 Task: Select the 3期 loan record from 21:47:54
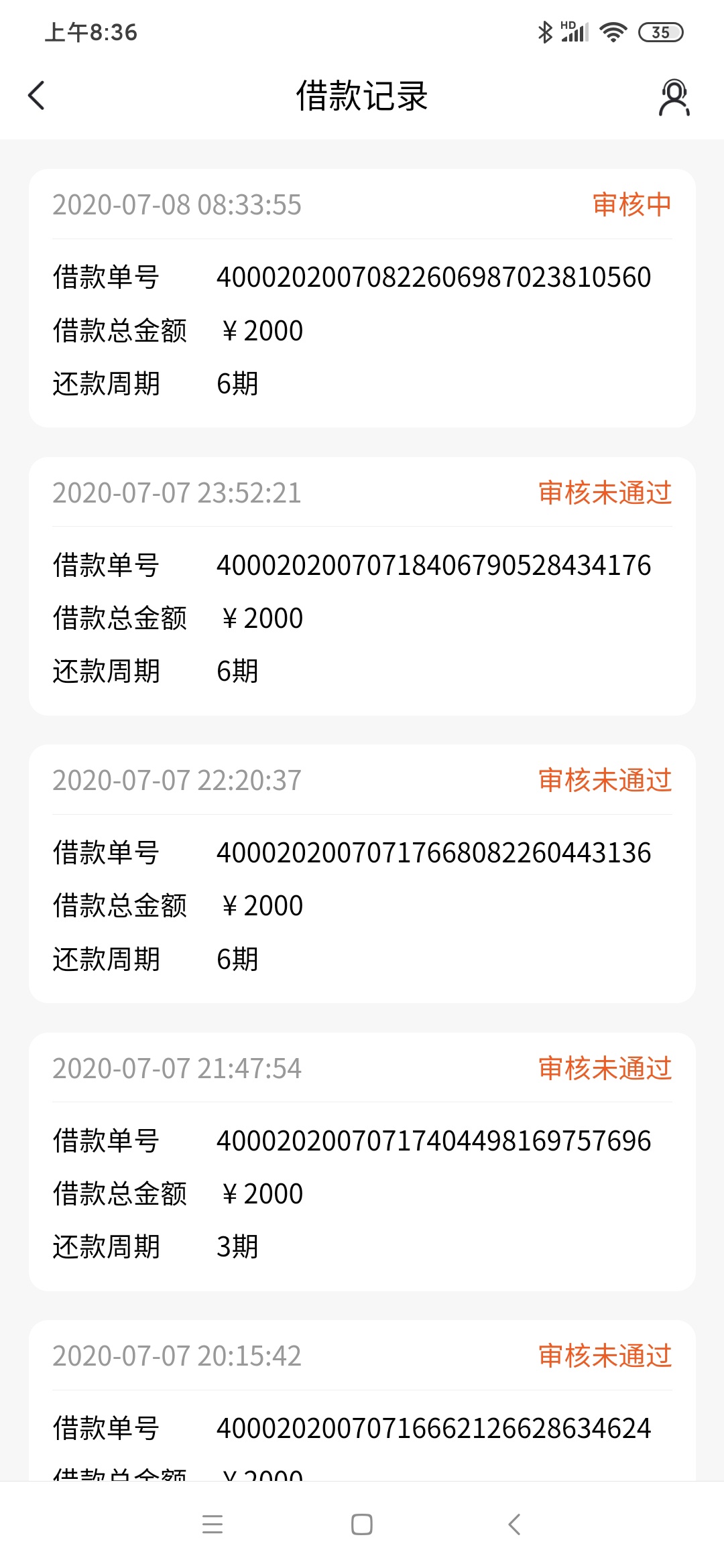pyautogui.click(x=362, y=1162)
